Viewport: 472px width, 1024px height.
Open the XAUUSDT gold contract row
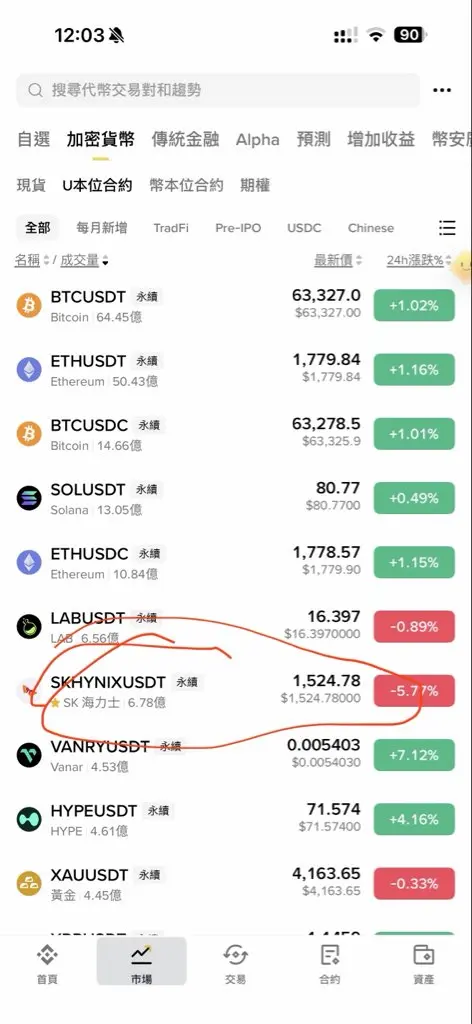236,884
